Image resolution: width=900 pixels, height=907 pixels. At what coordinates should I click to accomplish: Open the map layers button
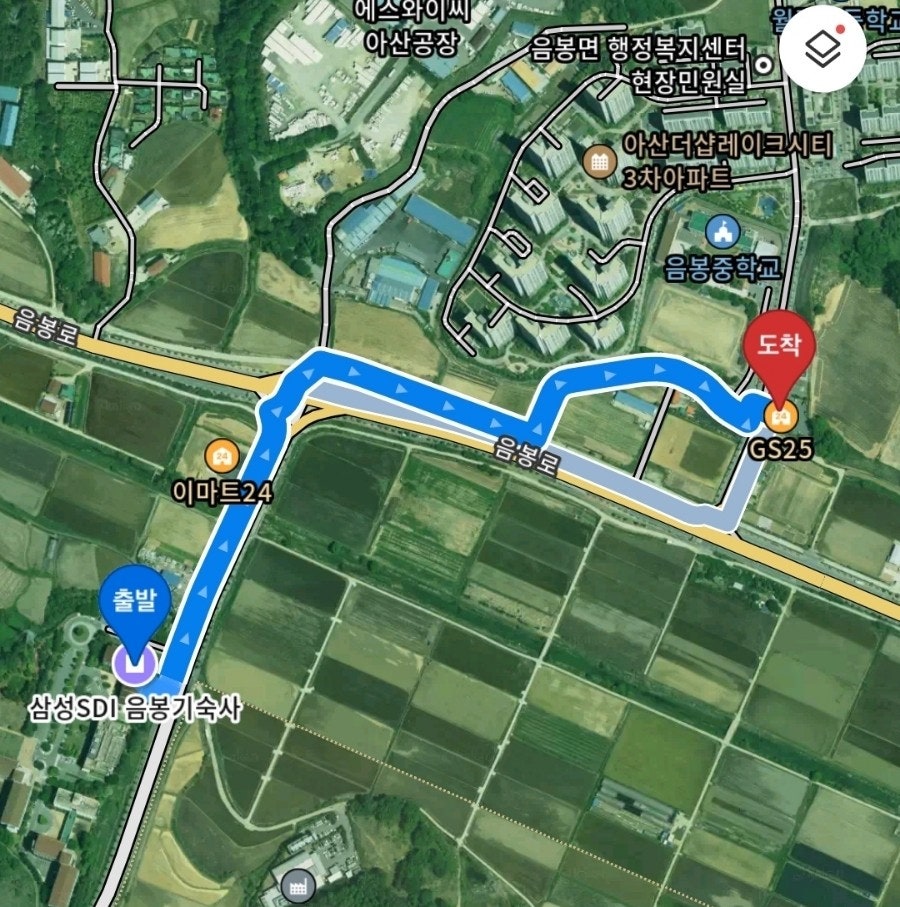(822, 49)
